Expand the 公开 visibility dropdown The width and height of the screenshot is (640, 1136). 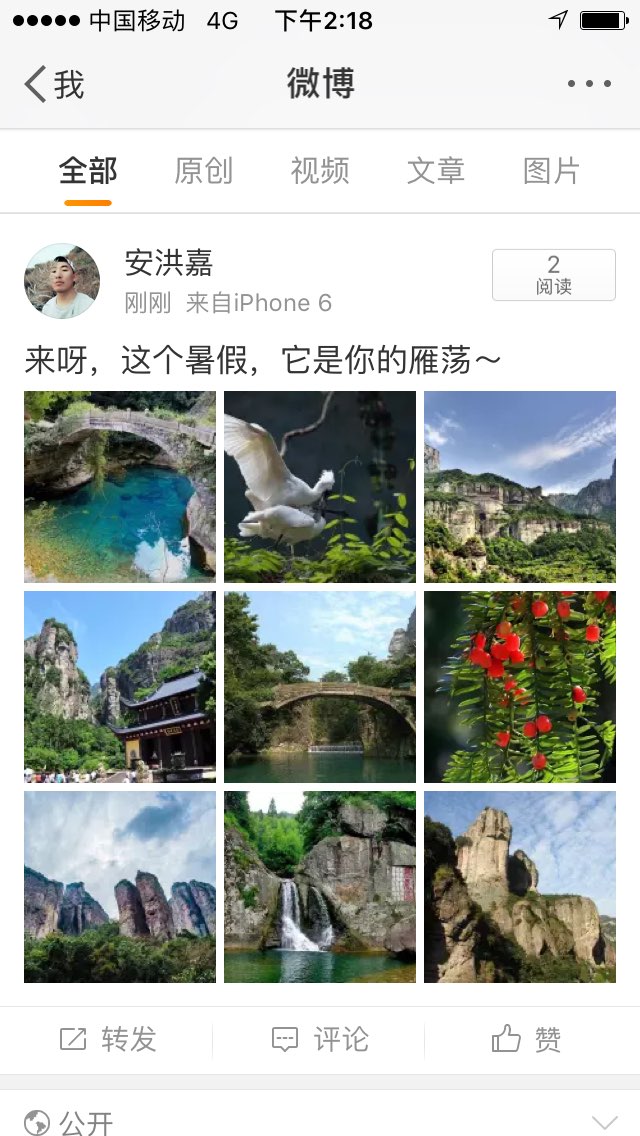pyautogui.click(x=604, y=1122)
